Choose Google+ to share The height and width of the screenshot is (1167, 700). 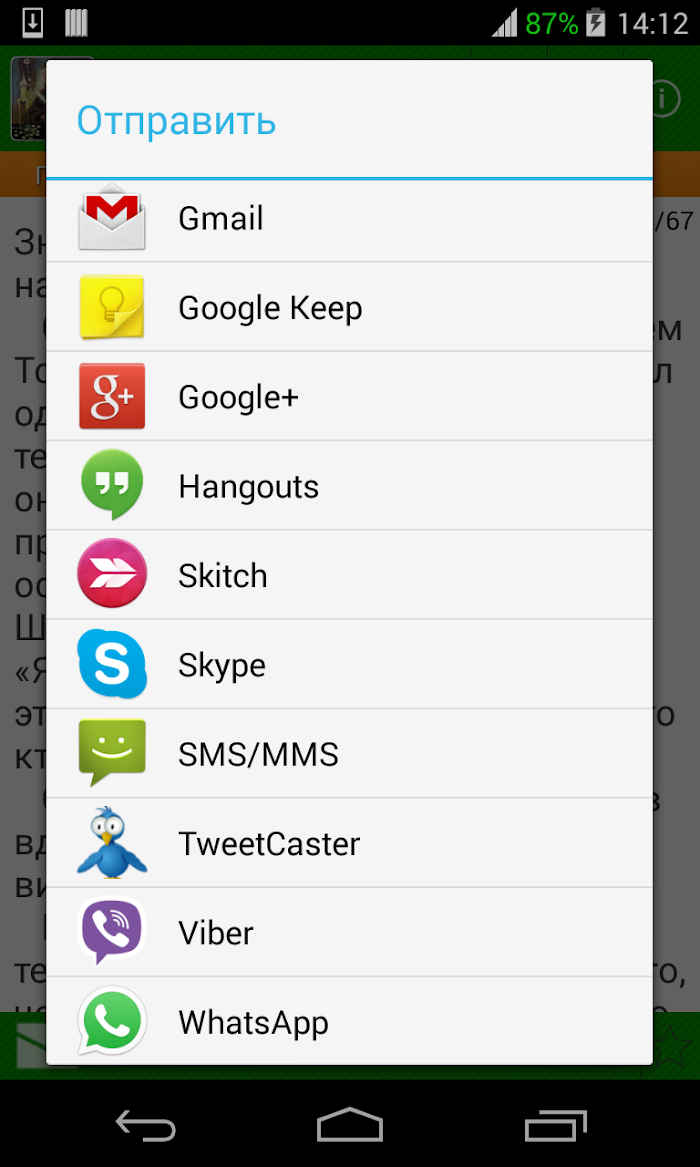tap(350, 397)
